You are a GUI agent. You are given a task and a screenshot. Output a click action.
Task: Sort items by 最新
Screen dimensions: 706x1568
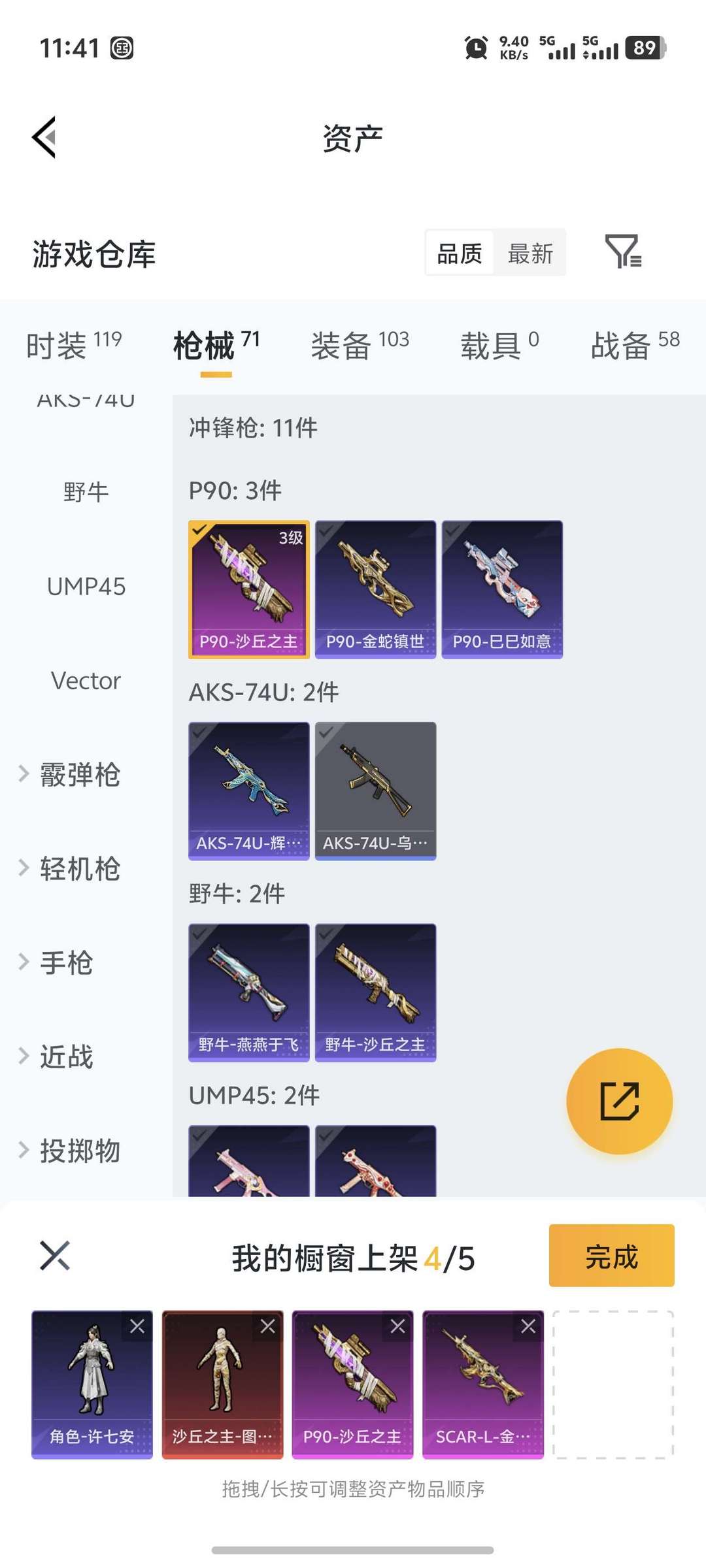tap(531, 253)
